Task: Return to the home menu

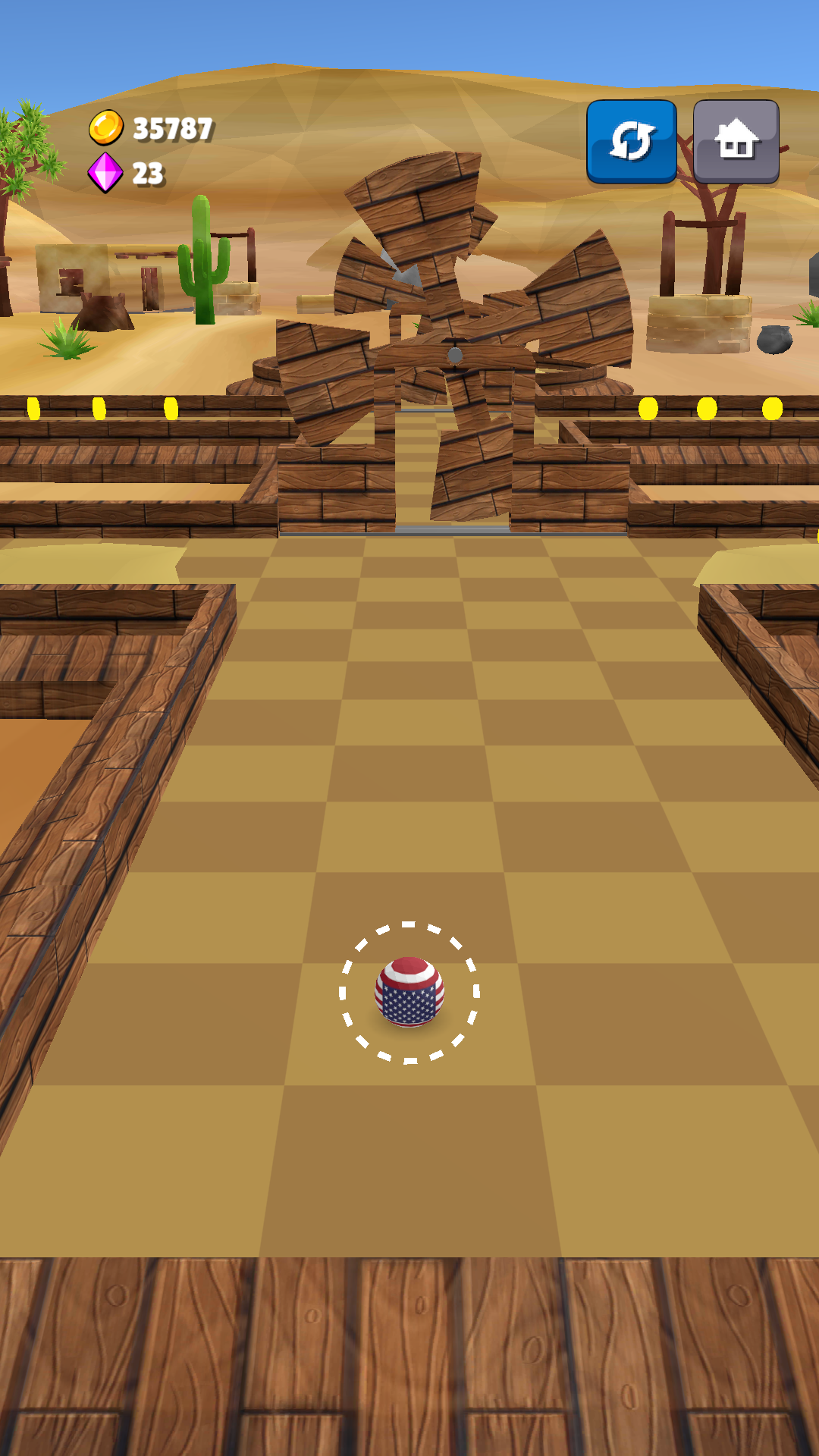Action: 736,141
